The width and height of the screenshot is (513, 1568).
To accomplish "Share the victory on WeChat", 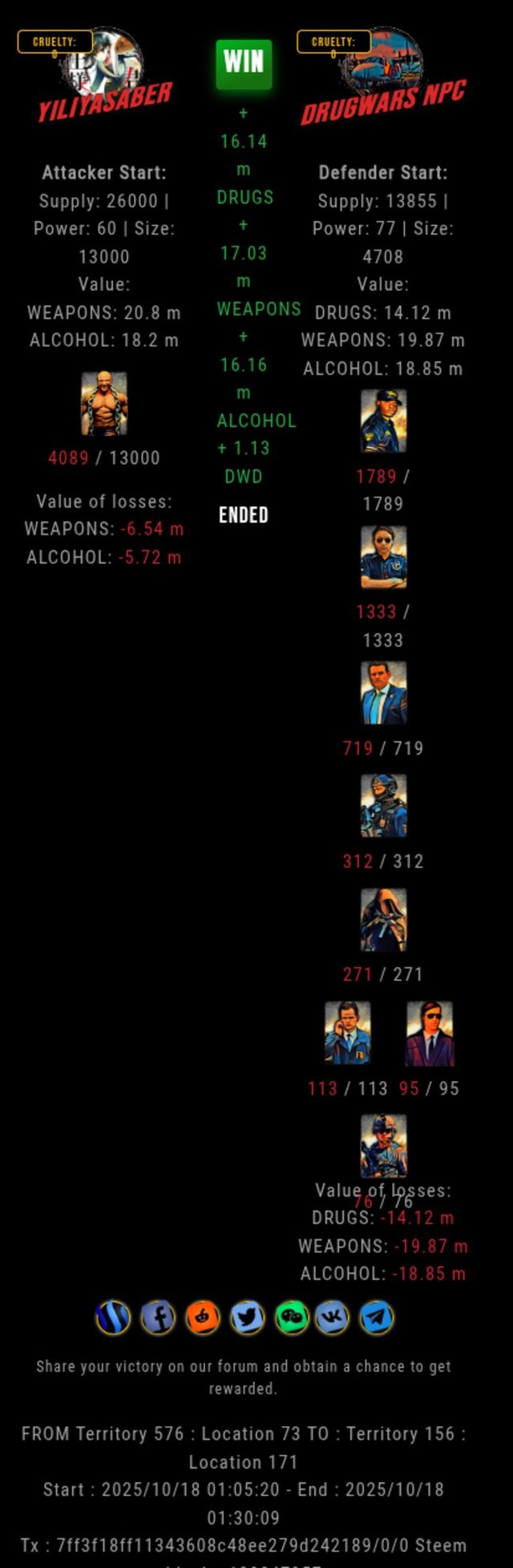I will point(292,1317).
